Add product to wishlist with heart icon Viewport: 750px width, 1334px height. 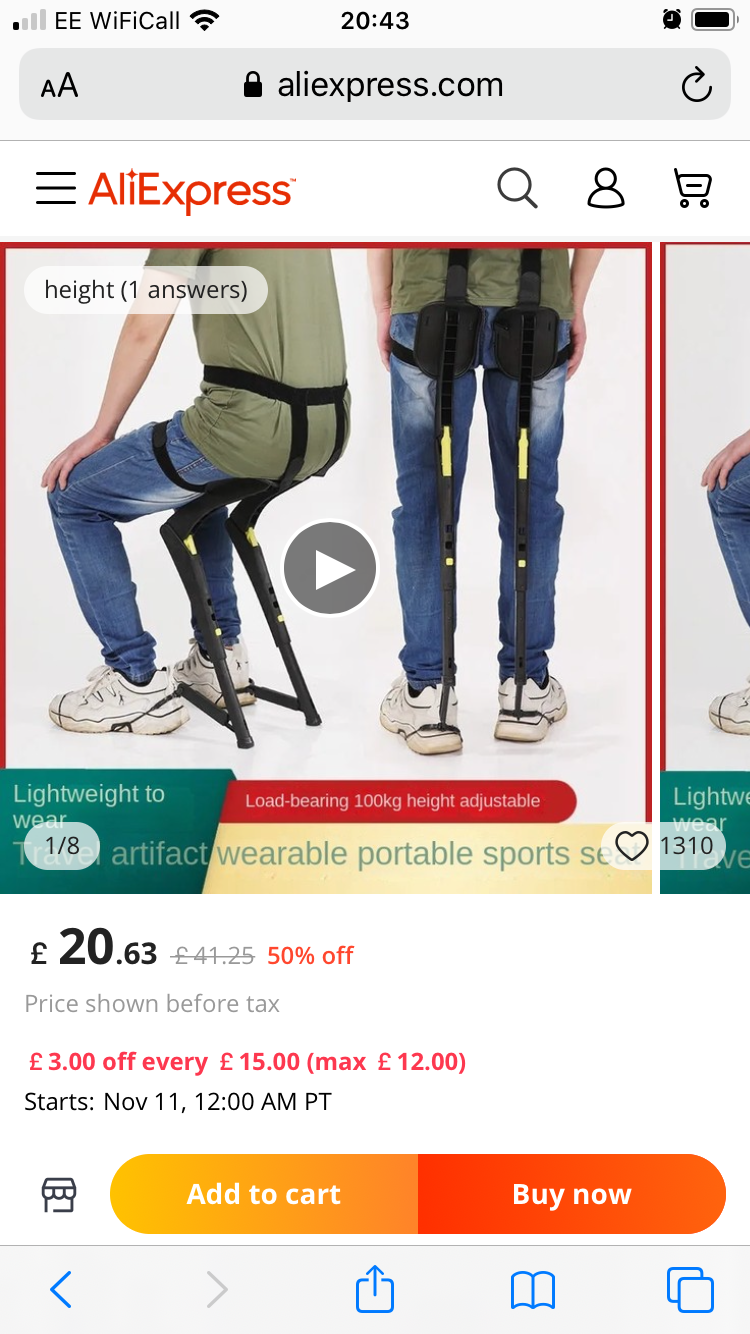click(632, 846)
